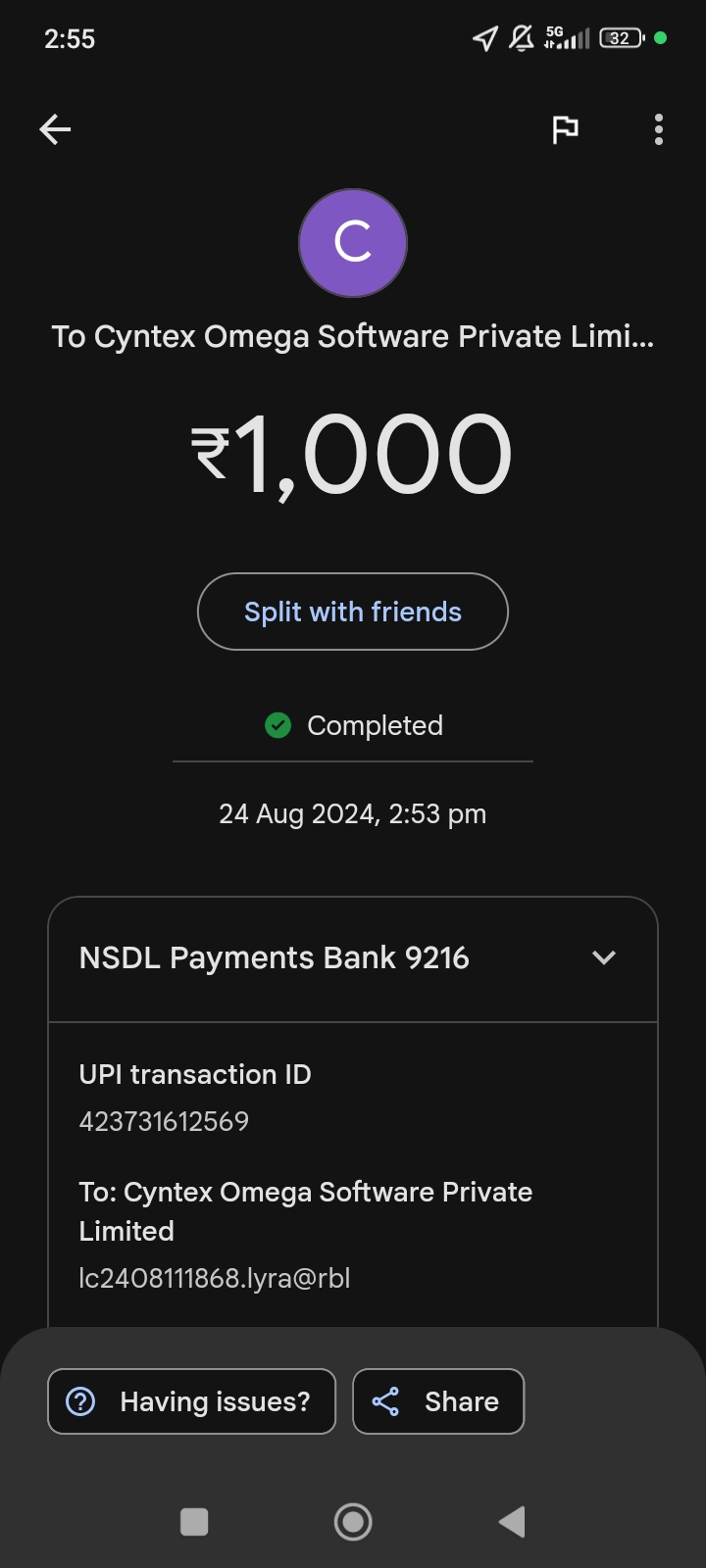Tap Having issues? for help
This screenshot has width=706, height=1568.
pyautogui.click(x=192, y=1401)
